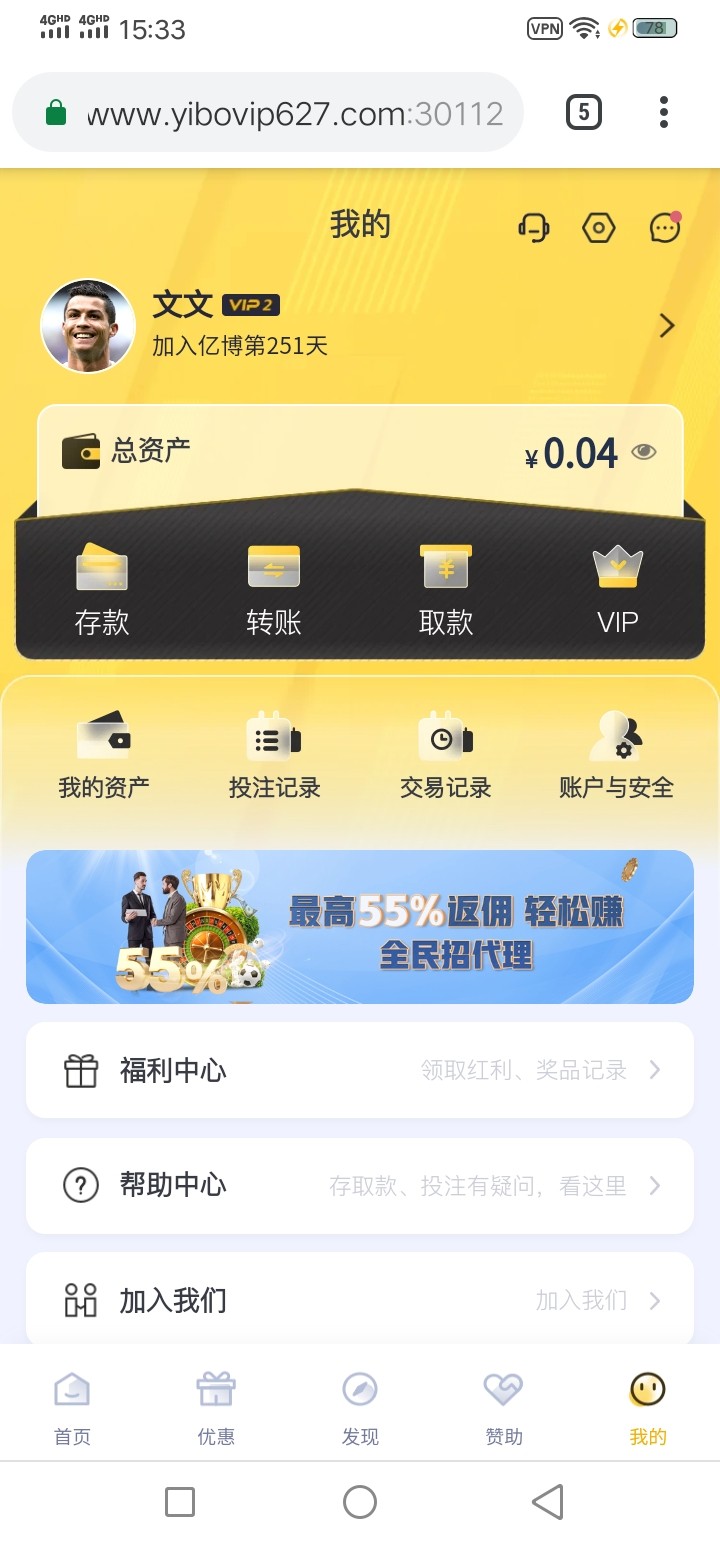Open the 福利中心 row
The image size is (720, 1544).
360,1070
